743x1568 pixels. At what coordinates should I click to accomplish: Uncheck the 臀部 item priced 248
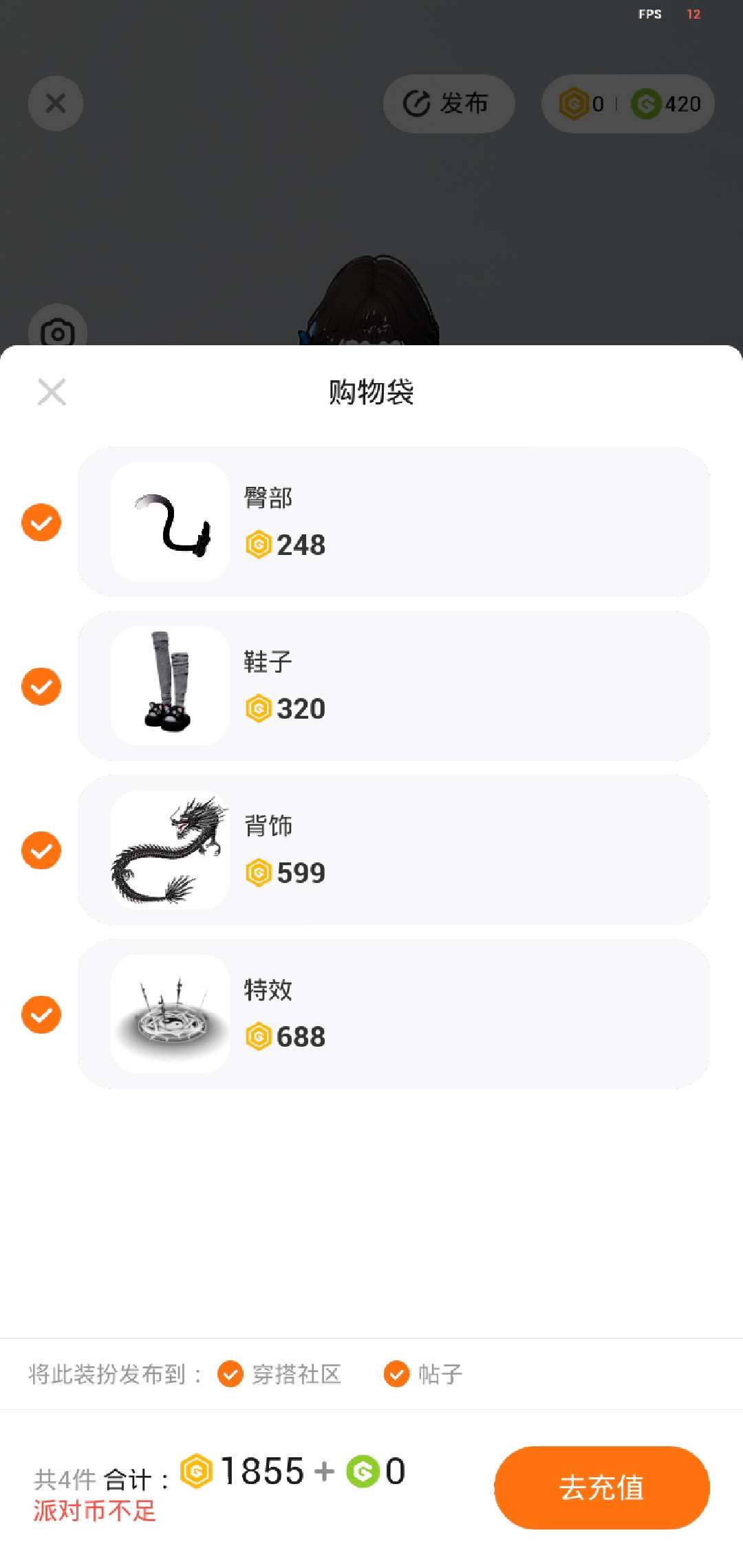point(41,523)
